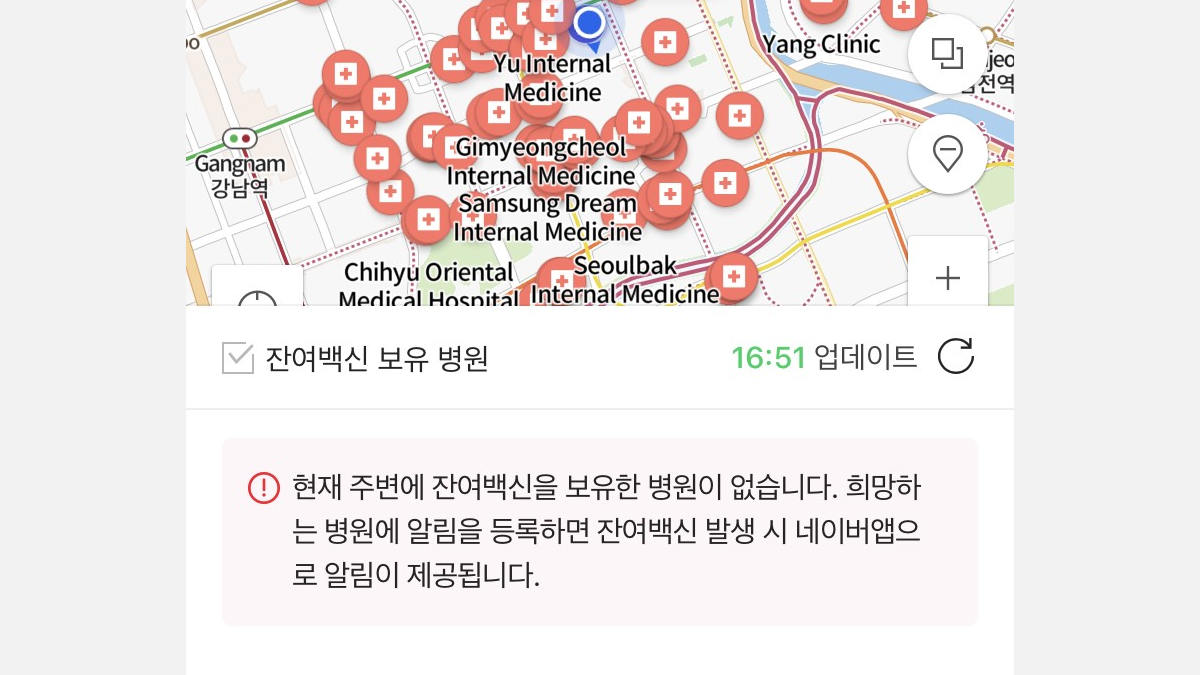Image resolution: width=1200 pixels, height=675 pixels.
Task: Refresh the vaccine availability update
Action: coord(955,357)
